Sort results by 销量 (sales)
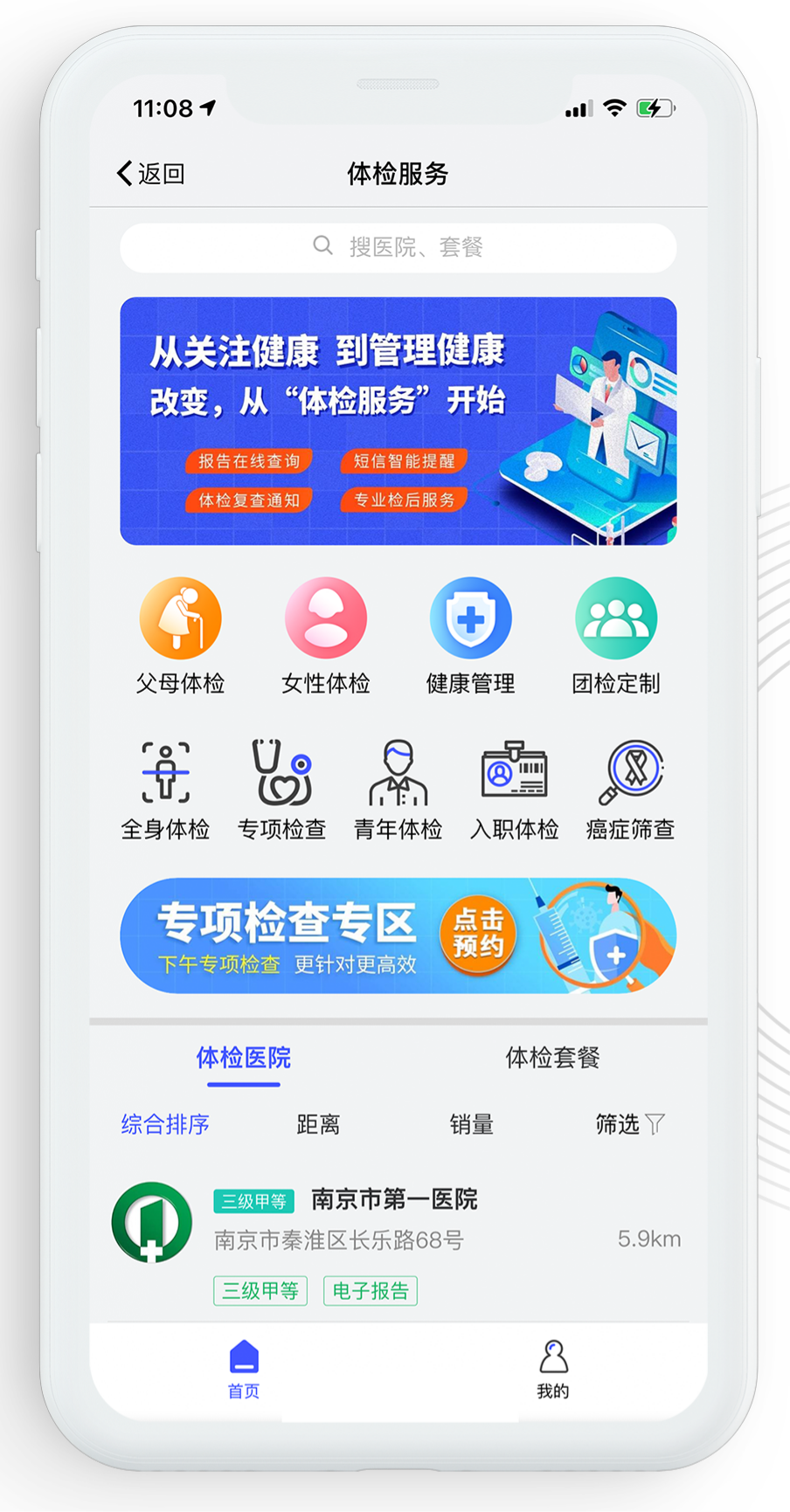790x1512 pixels. 472,1125
